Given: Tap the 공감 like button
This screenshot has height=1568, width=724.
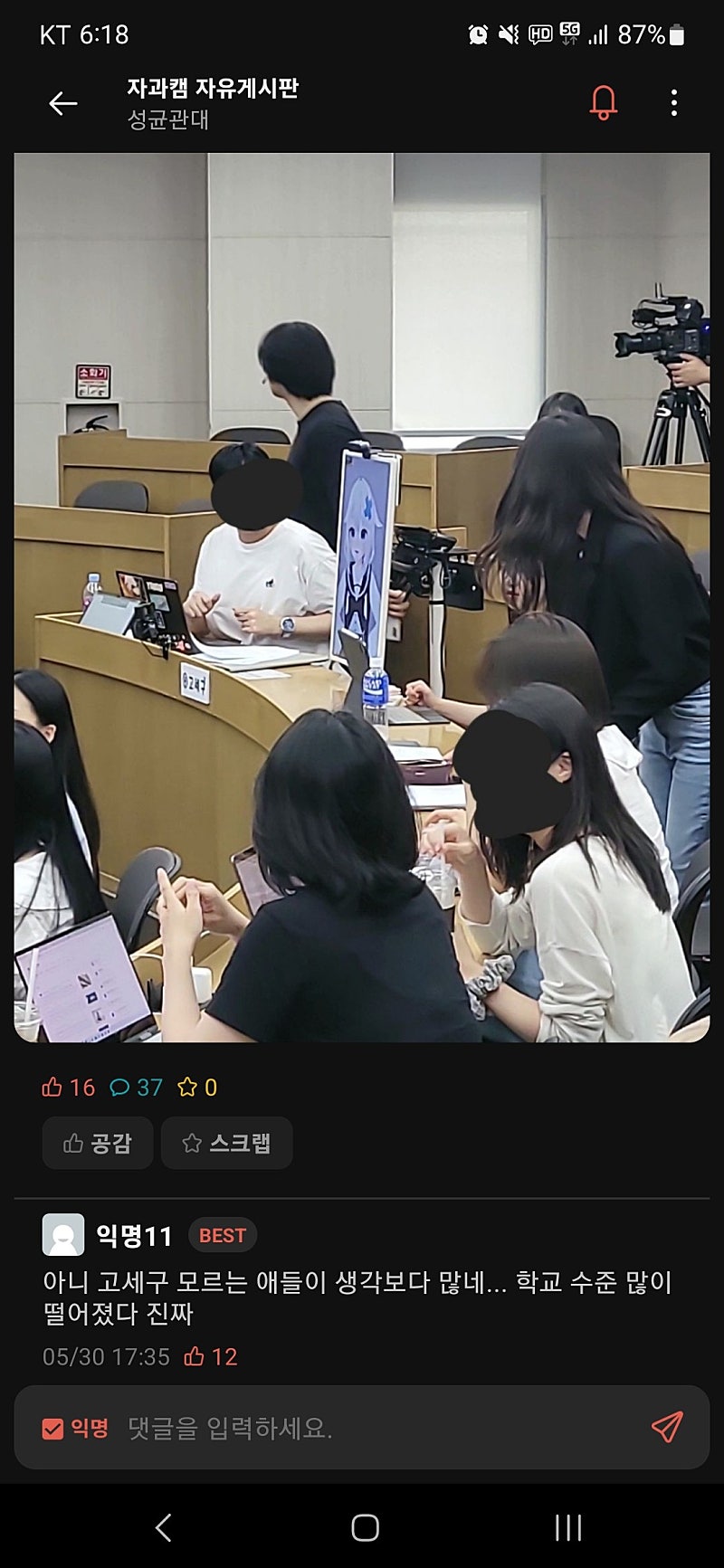Looking at the screenshot, I should pyautogui.click(x=98, y=1143).
